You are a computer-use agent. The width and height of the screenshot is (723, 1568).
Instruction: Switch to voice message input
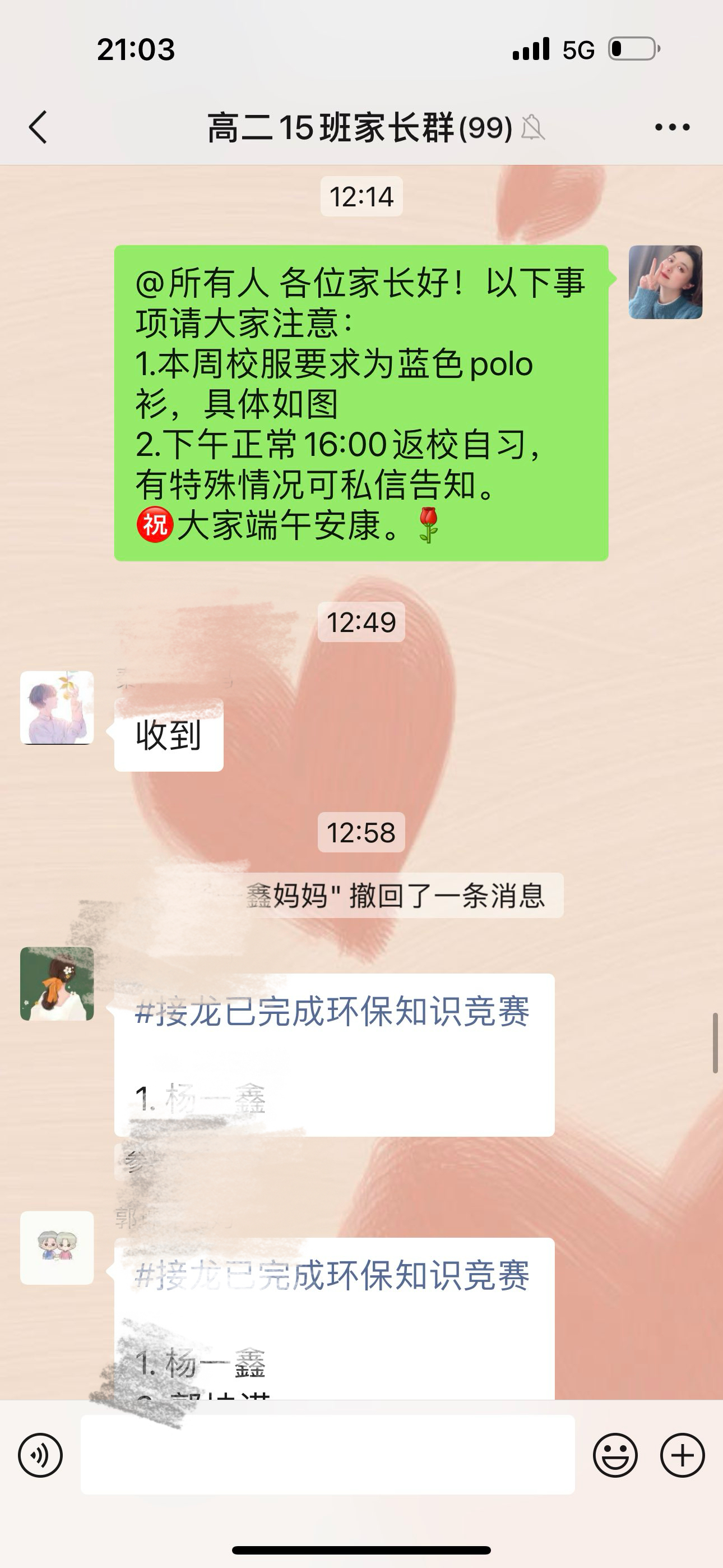point(40,1455)
